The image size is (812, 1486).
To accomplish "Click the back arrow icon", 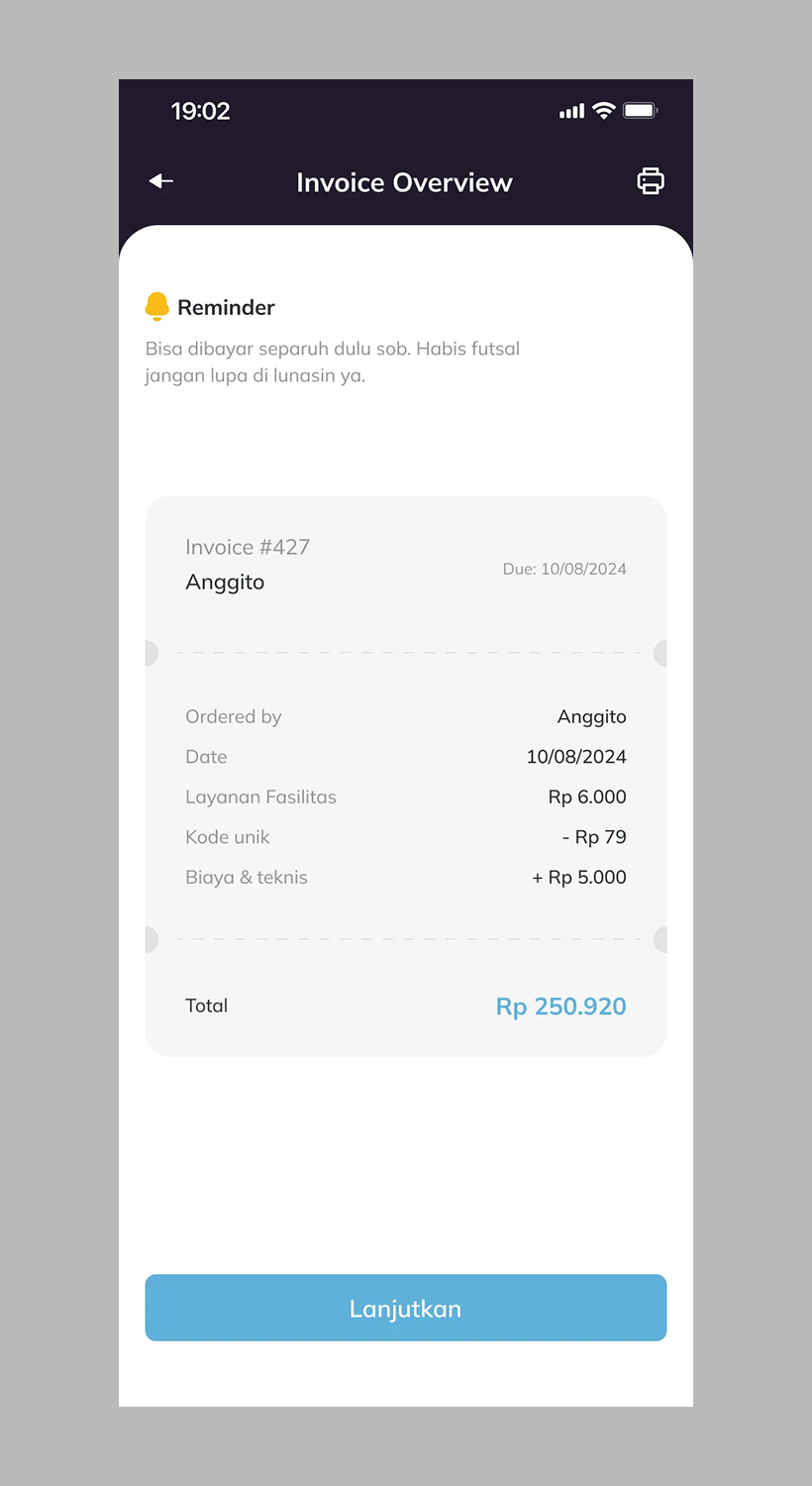I will (x=161, y=181).
